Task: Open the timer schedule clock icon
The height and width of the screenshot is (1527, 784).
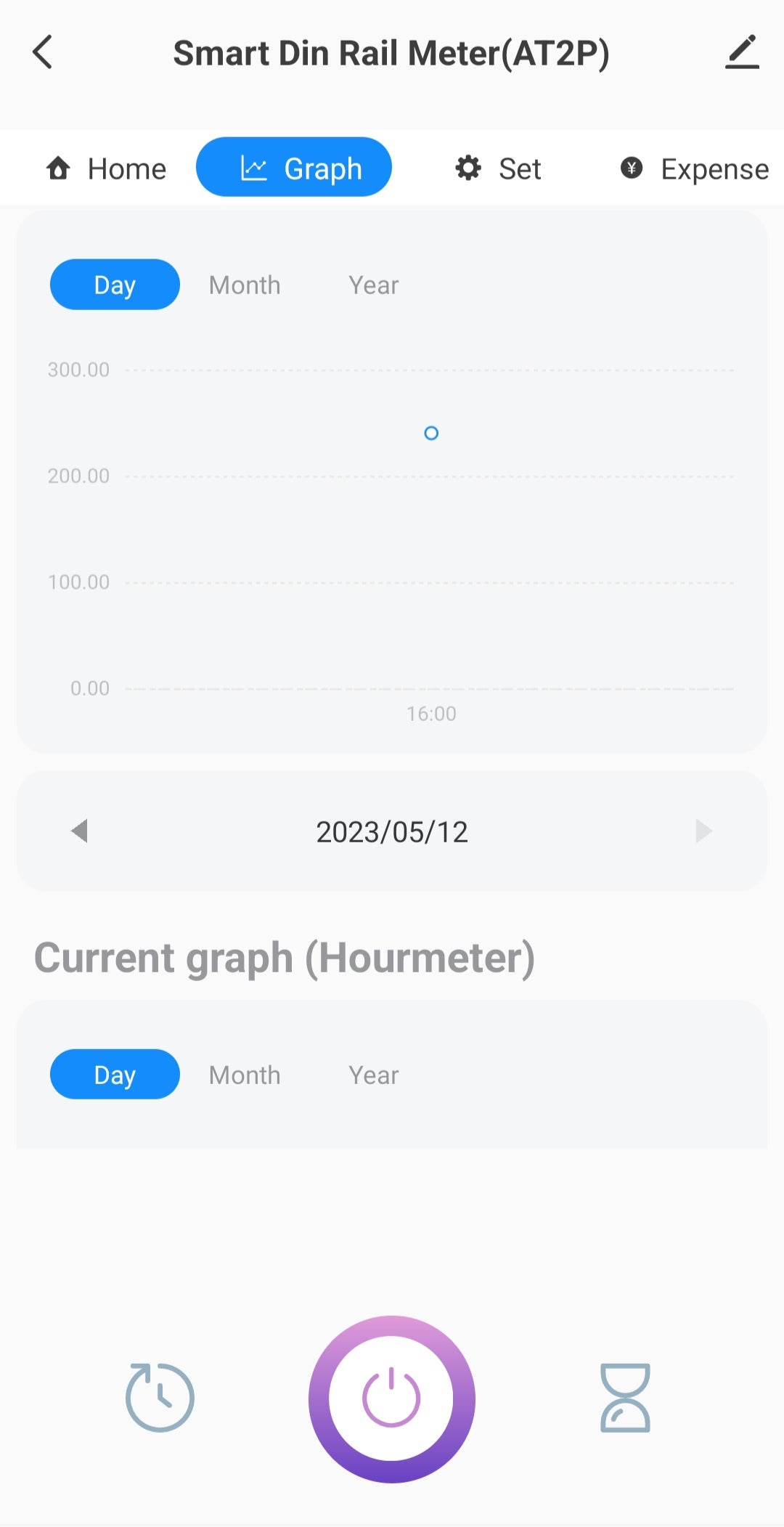Action: pyautogui.click(x=160, y=1397)
